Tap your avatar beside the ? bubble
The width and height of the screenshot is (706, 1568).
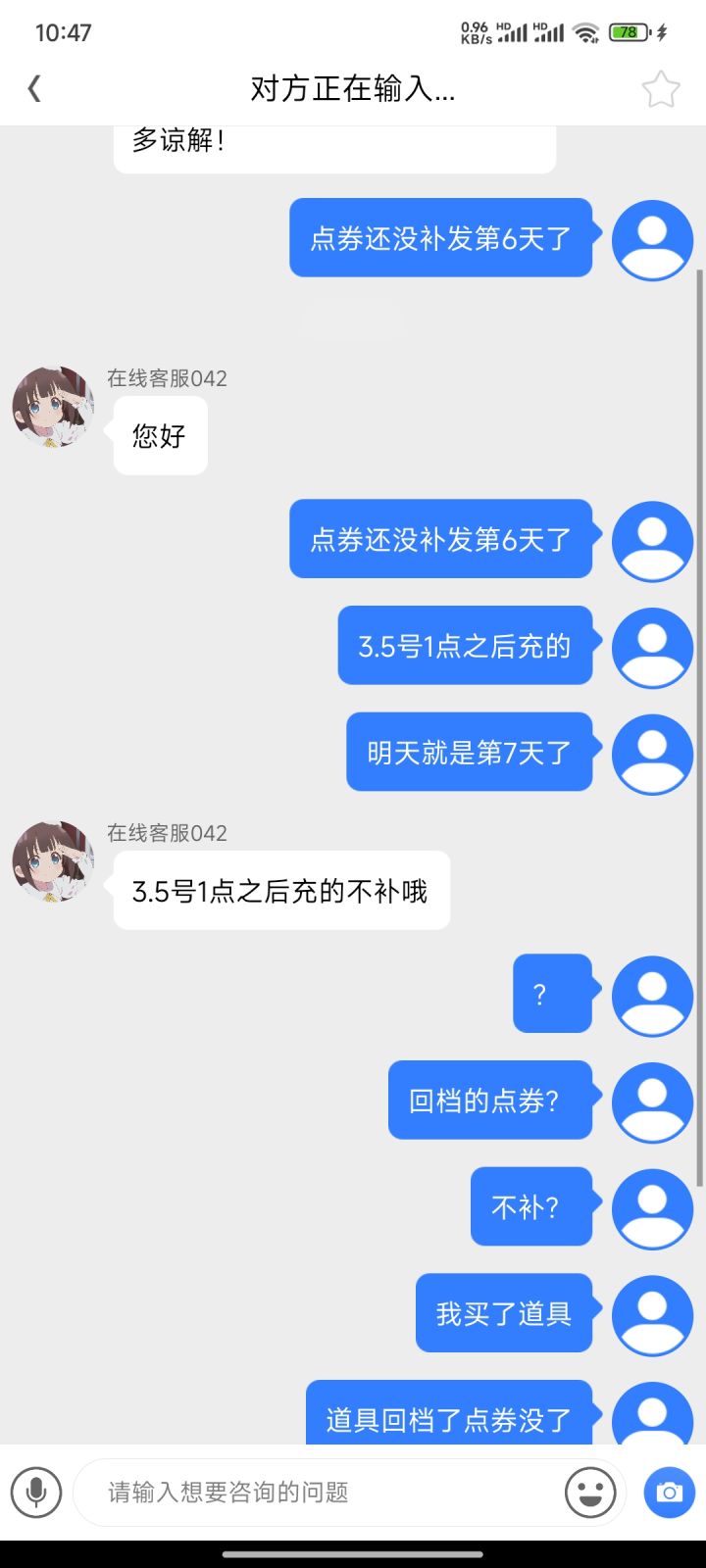coord(652,995)
